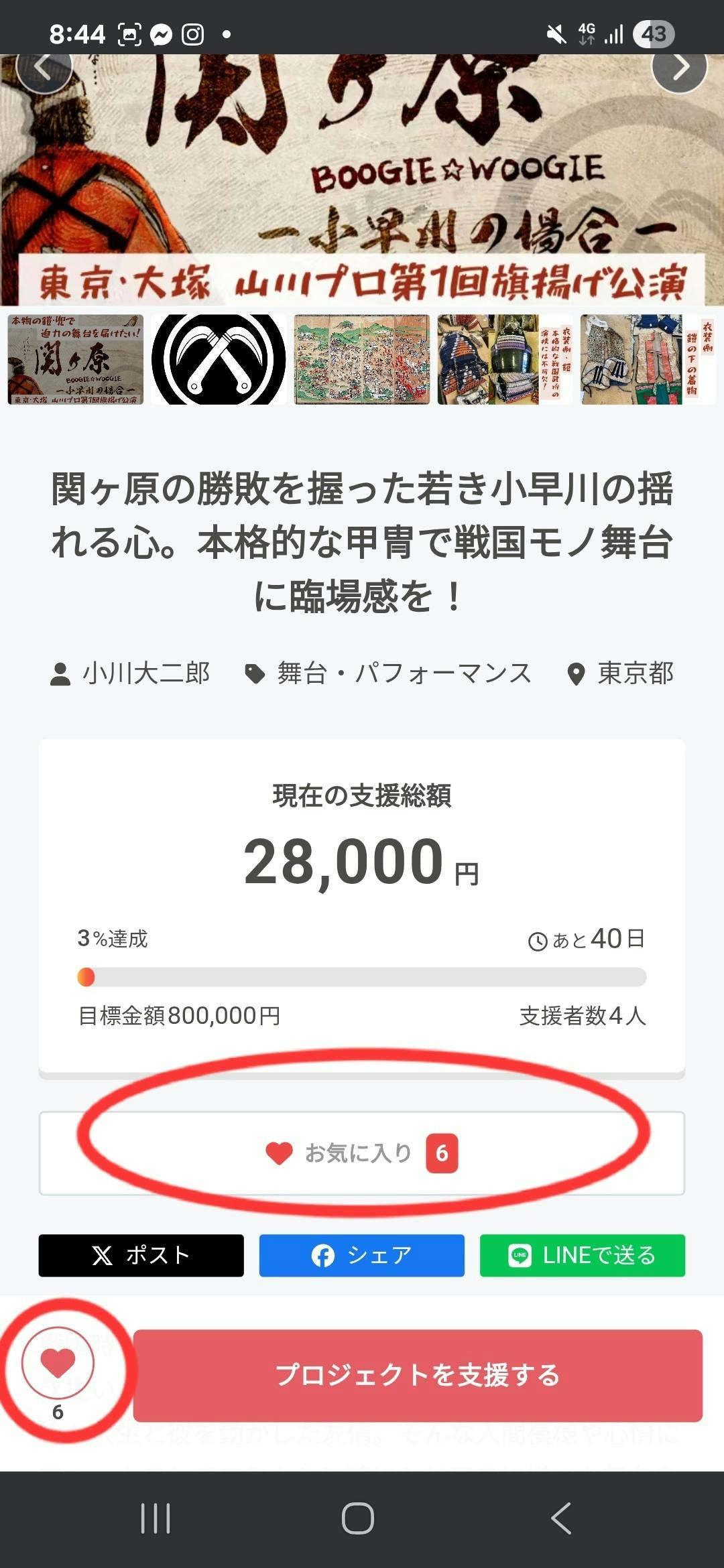Viewport: 724px width, 1568px height.
Task: Browse projects located in 東京都
Action: [x=621, y=673]
